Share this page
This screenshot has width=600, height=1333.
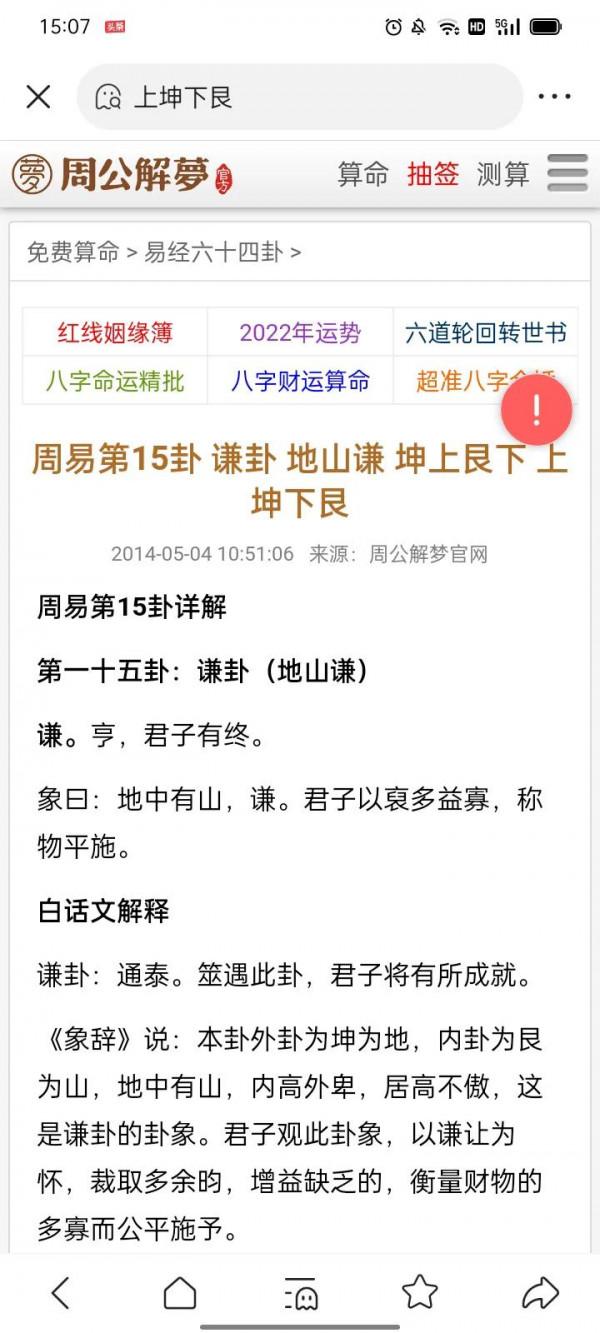click(x=540, y=1293)
